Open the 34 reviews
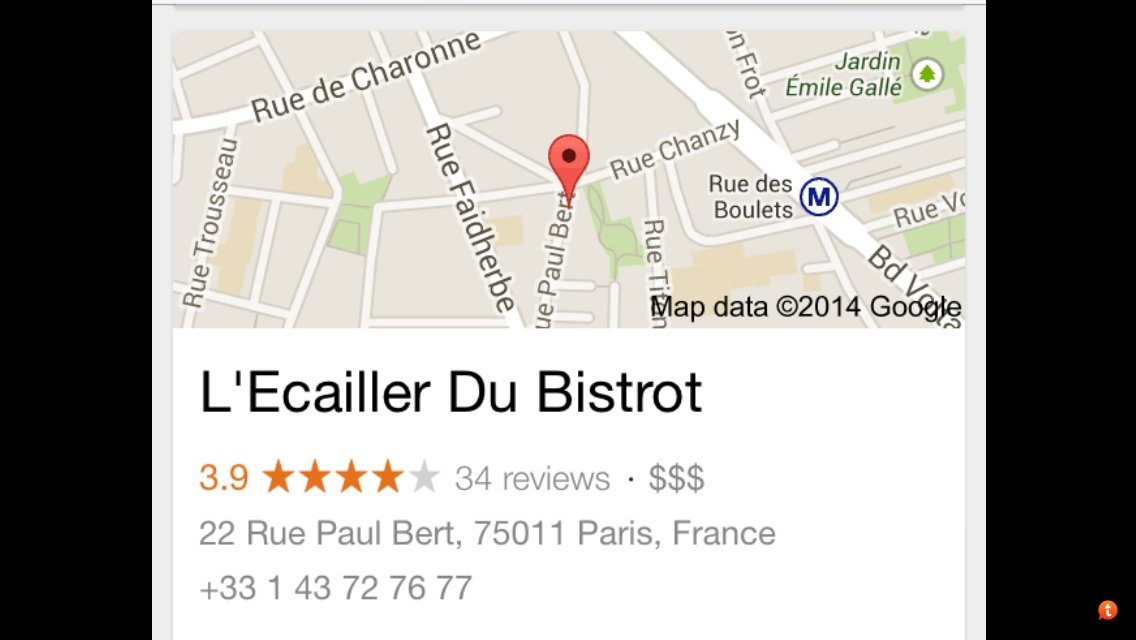This screenshot has width=1136, height=640. (x=531, y=479)
